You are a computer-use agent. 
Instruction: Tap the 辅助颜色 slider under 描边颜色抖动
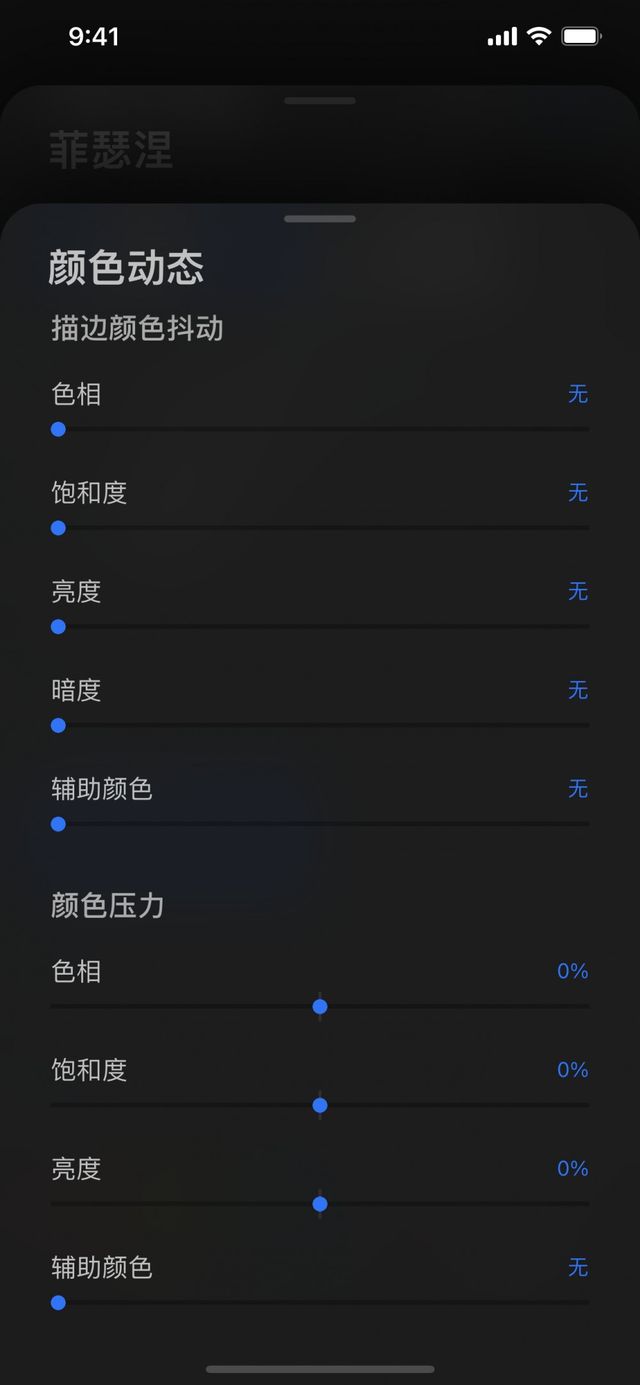58,824
